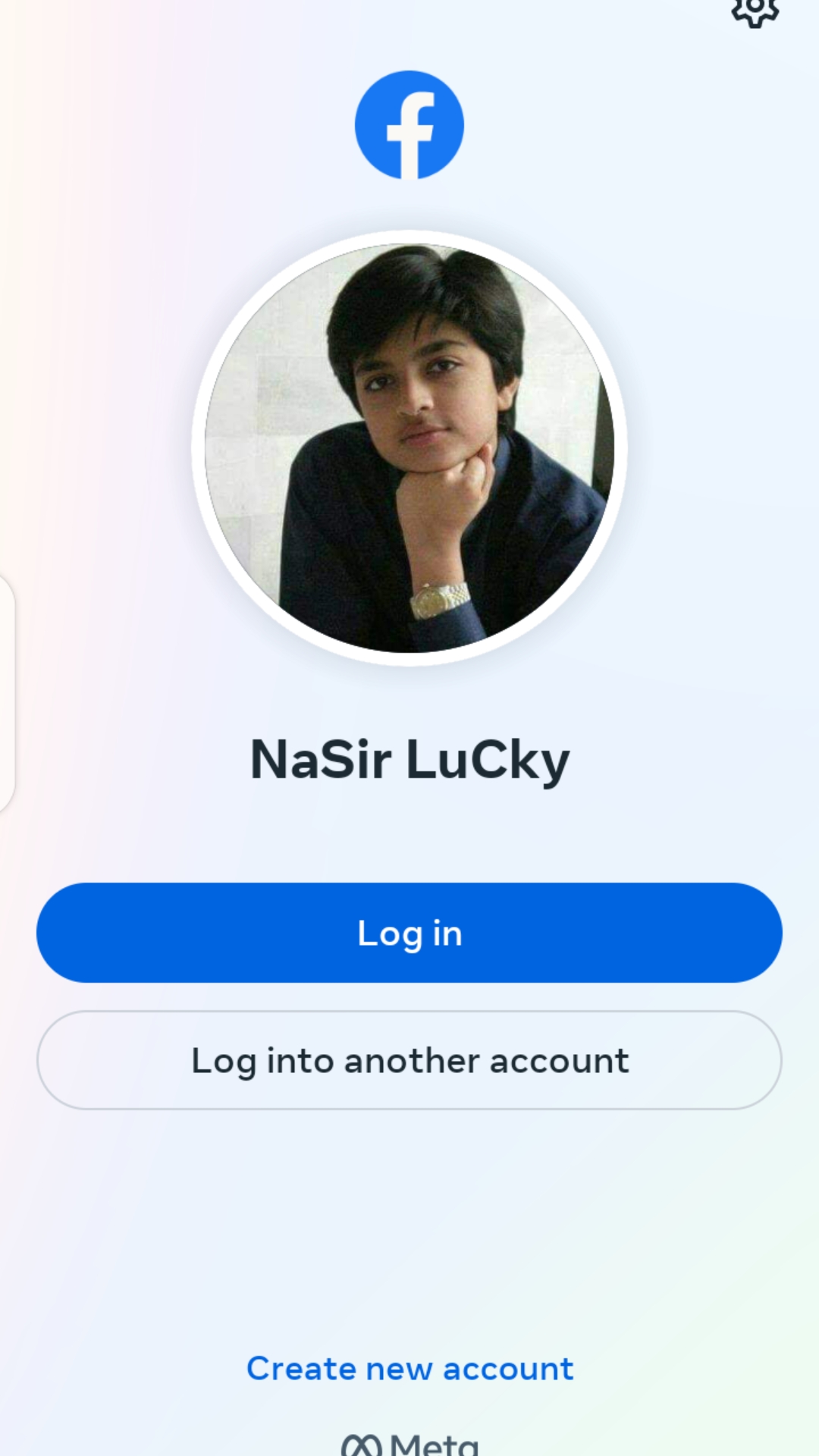Tap the blue Log in button
819x1456 pixels.
[x=409, y=933]
